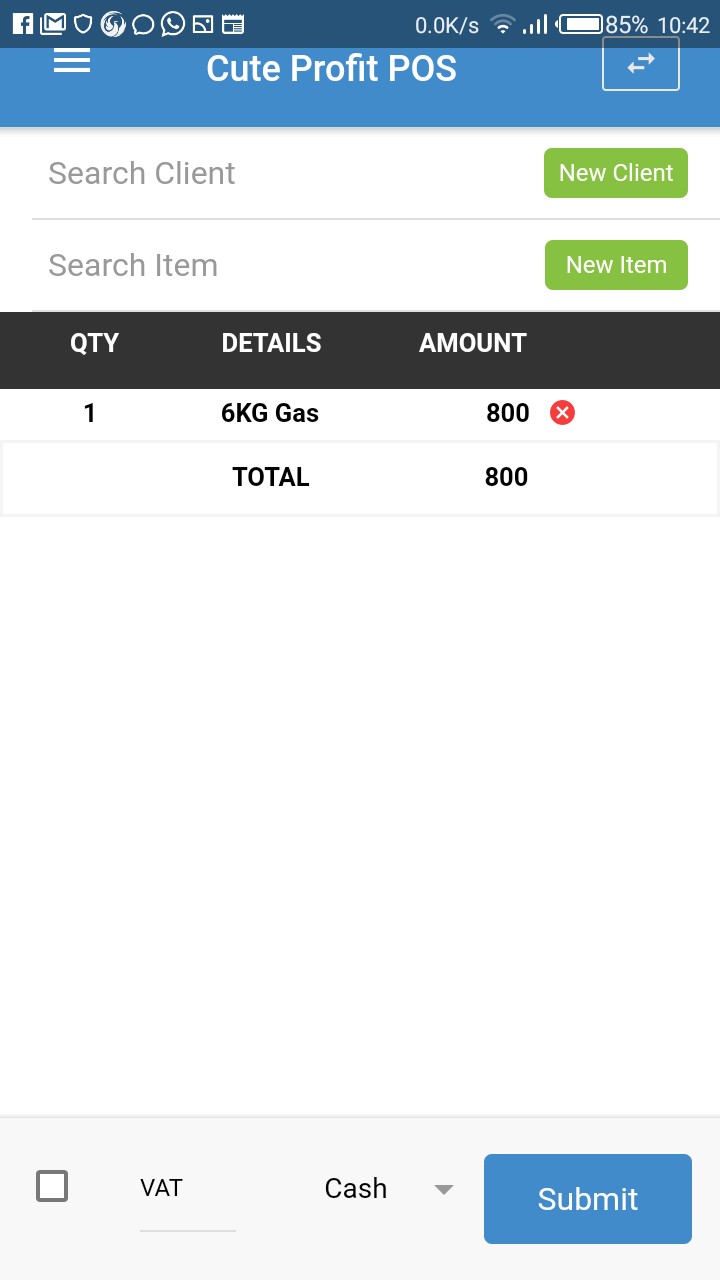Tap the swap arrows button in header

tap(641, 64)
